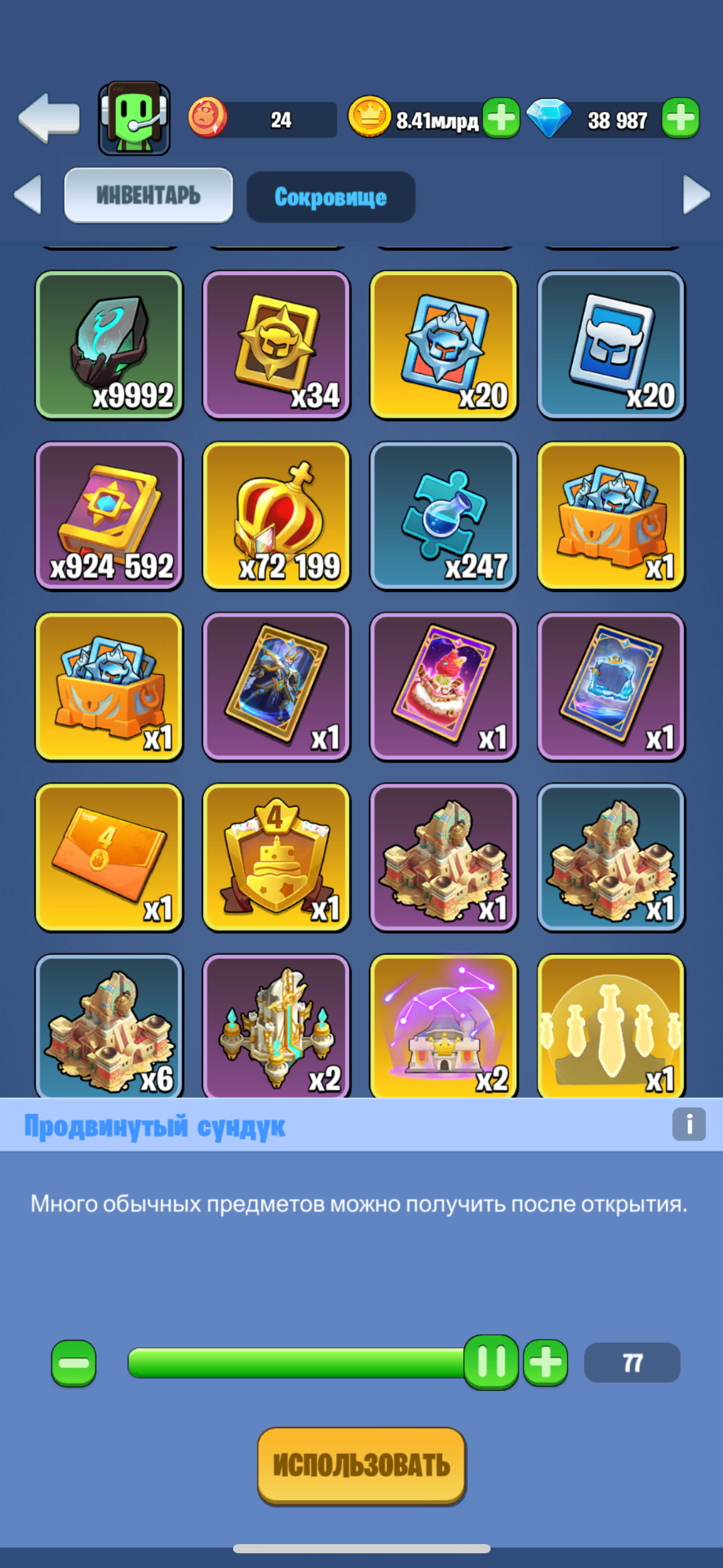
Task: Switch to the Сокровище tab
Action: [x=331, y=197]
